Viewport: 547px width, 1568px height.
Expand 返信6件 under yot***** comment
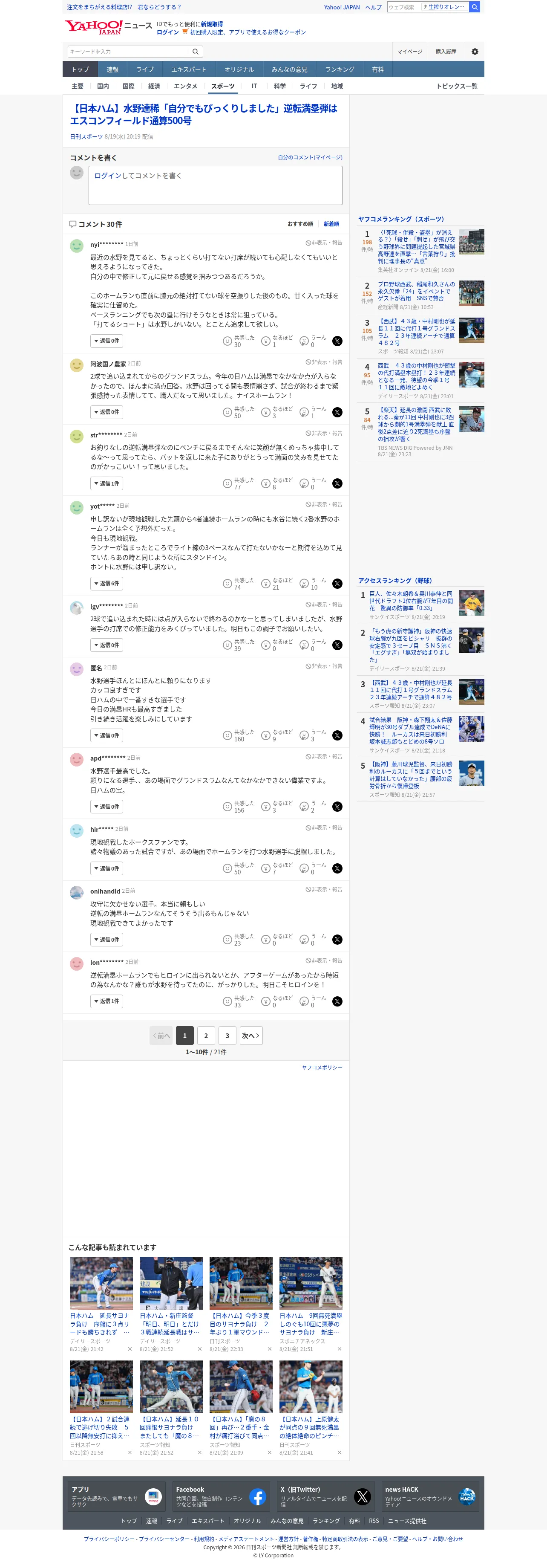click(x=107, y=583)
